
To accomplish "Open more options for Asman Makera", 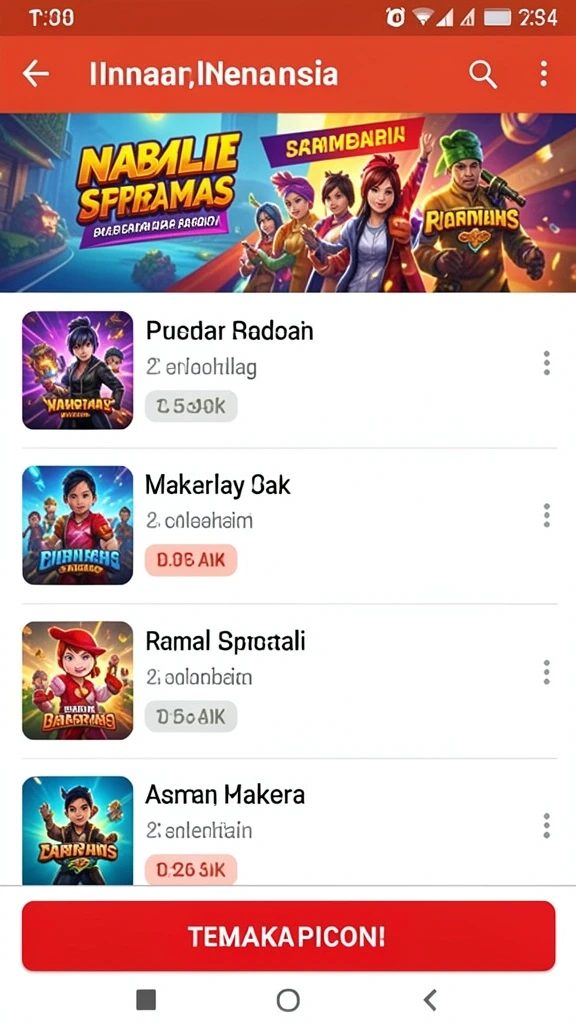I will coord(547,826).
